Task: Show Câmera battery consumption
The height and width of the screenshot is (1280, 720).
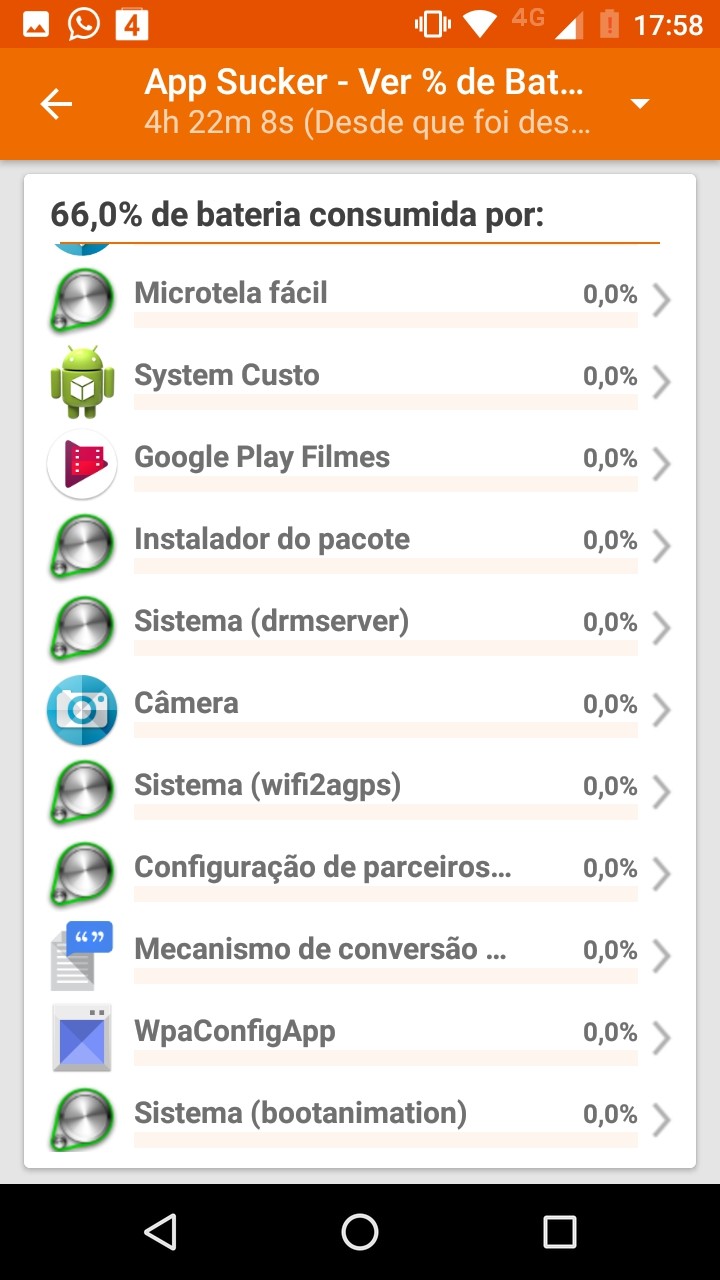Action: click(x=360, y=708)
